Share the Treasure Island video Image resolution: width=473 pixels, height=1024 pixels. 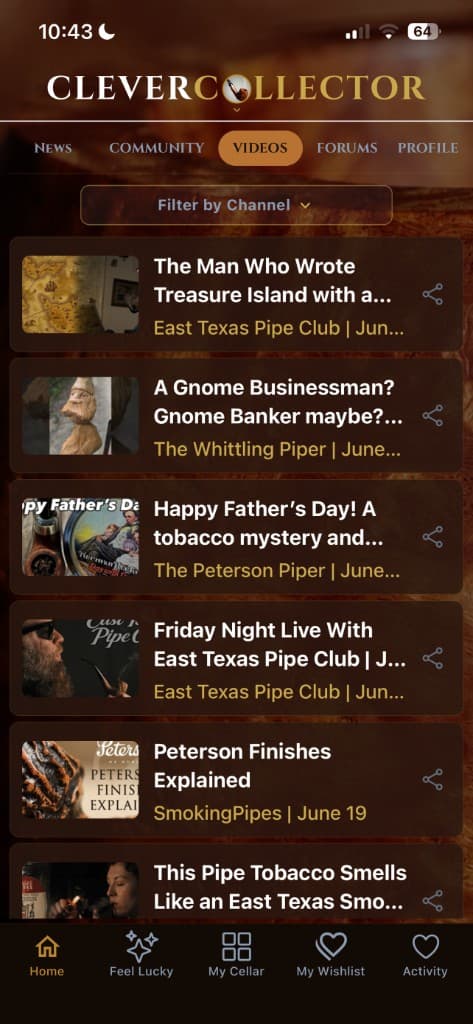pyautogui.click(x=432, y=295)
